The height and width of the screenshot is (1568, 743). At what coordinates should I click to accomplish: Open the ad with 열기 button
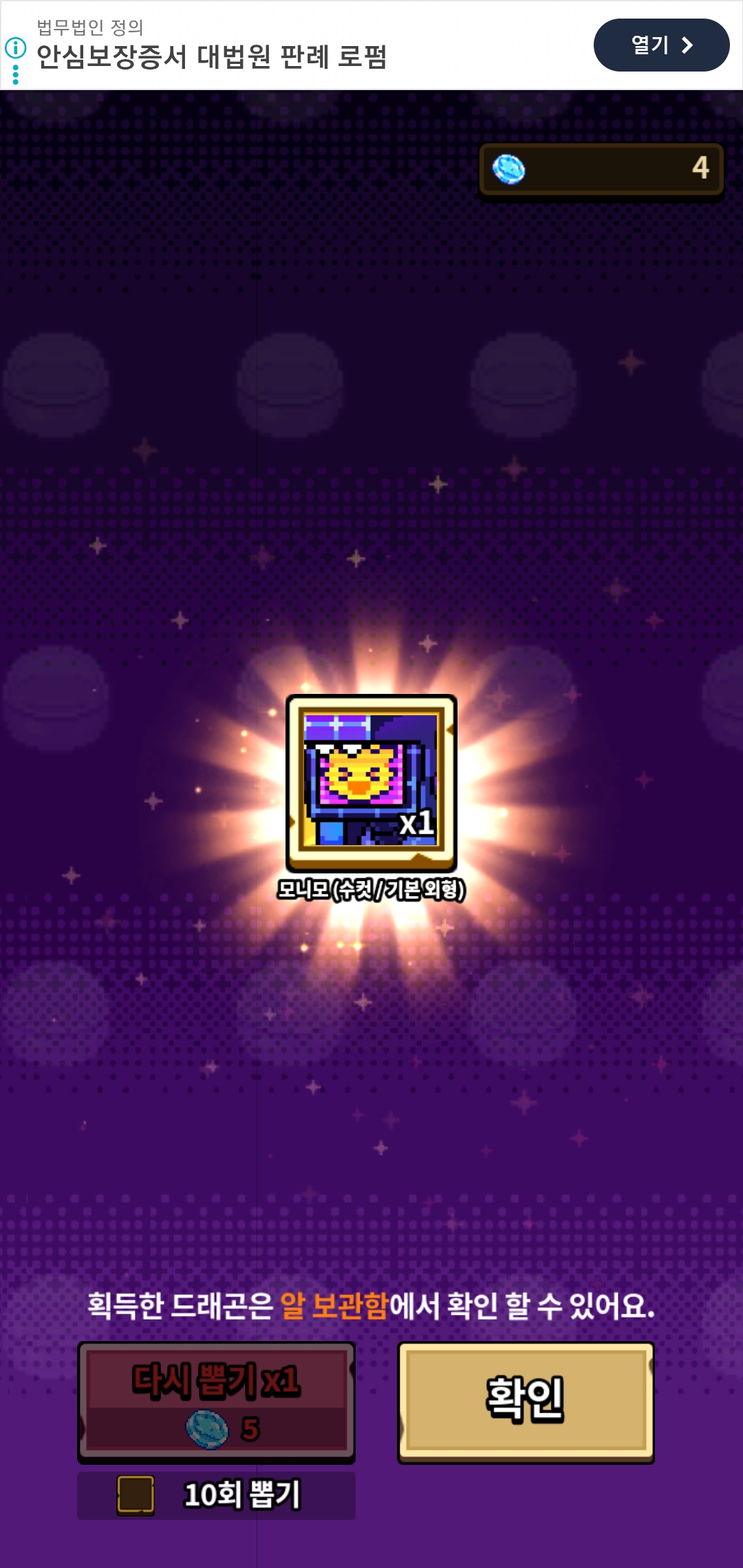[661, 45]
